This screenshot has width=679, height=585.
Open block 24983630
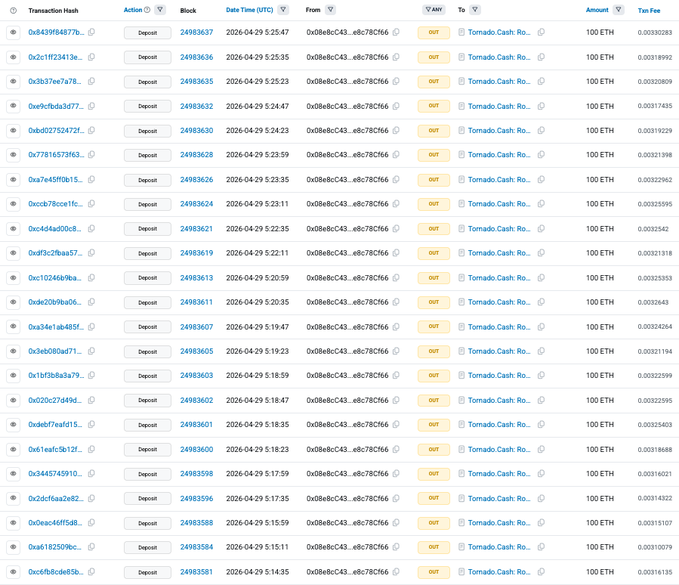196,131
